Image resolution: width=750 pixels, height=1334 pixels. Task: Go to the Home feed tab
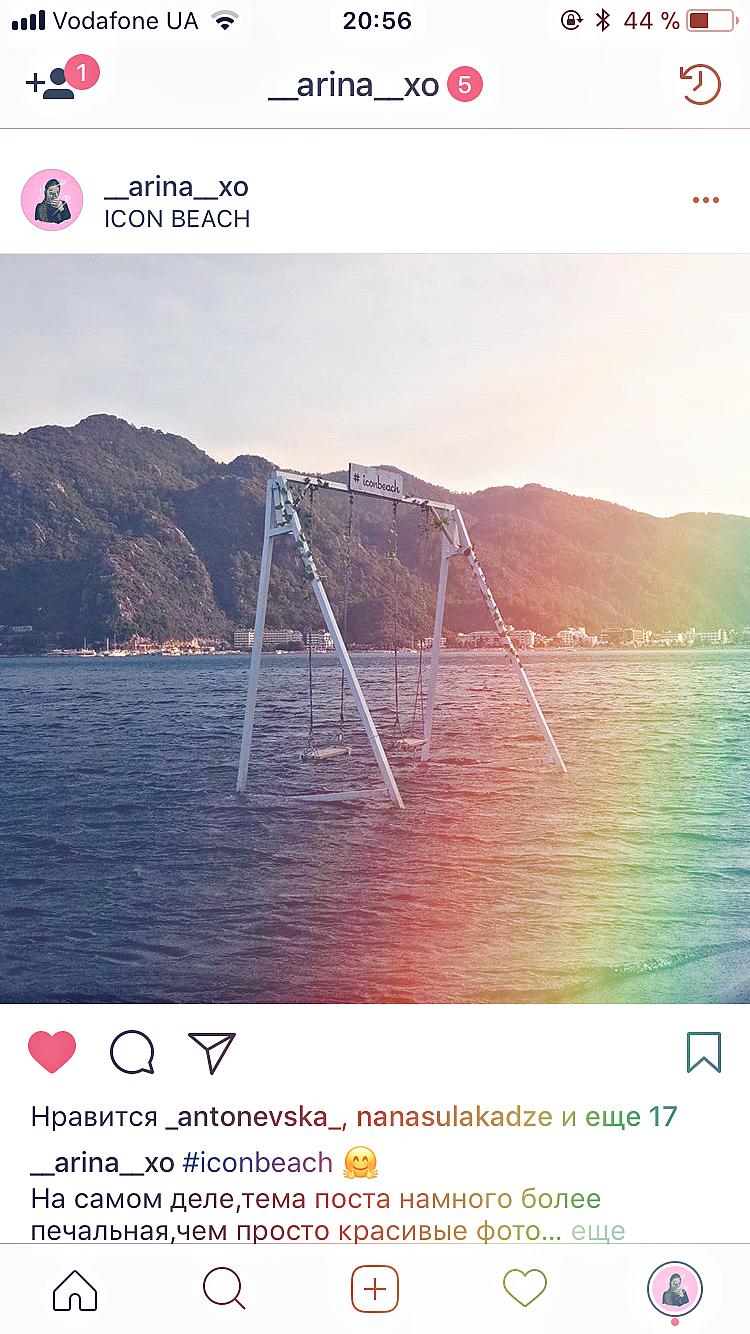click(75, 1289)
